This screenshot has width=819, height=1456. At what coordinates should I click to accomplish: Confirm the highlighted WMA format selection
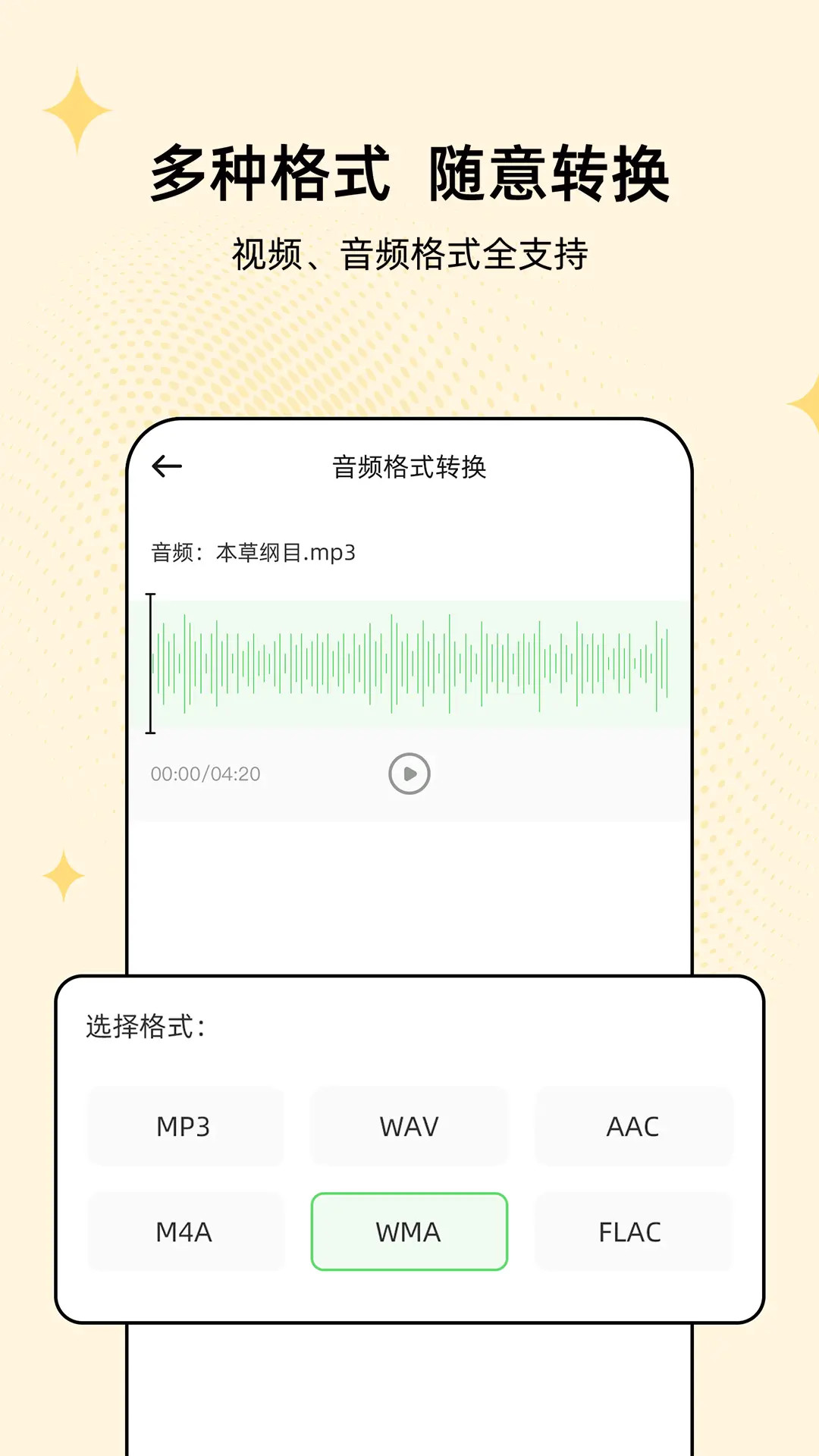click(409, 1232)
